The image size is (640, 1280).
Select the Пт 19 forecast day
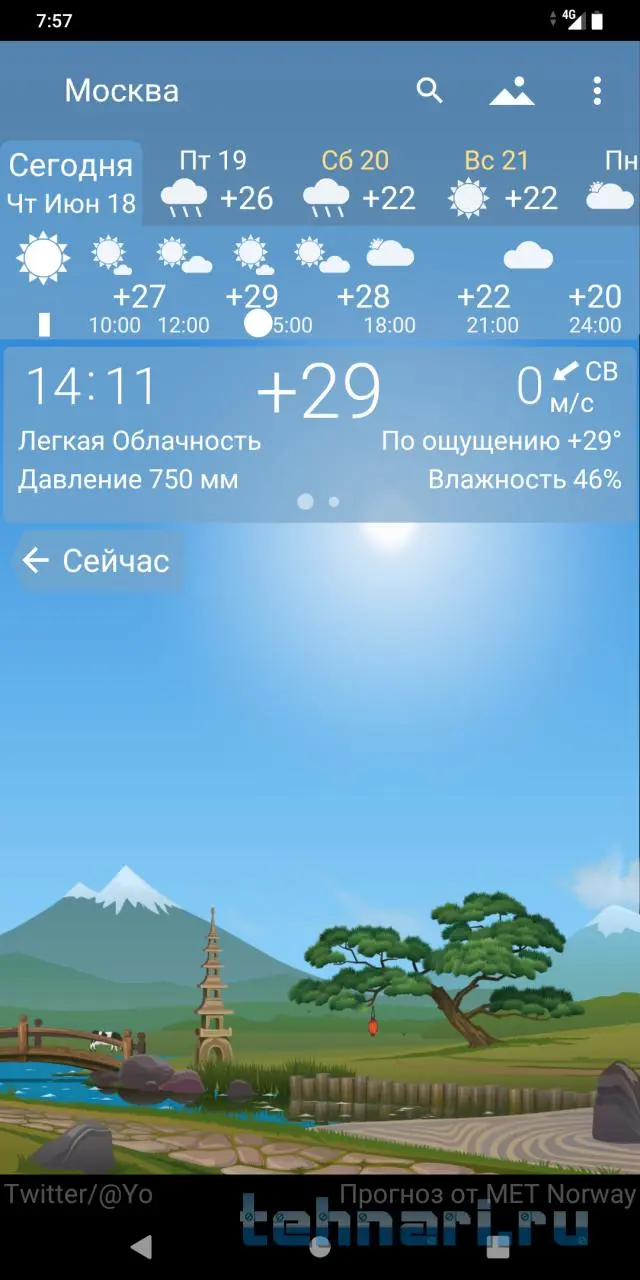(215, 183)
